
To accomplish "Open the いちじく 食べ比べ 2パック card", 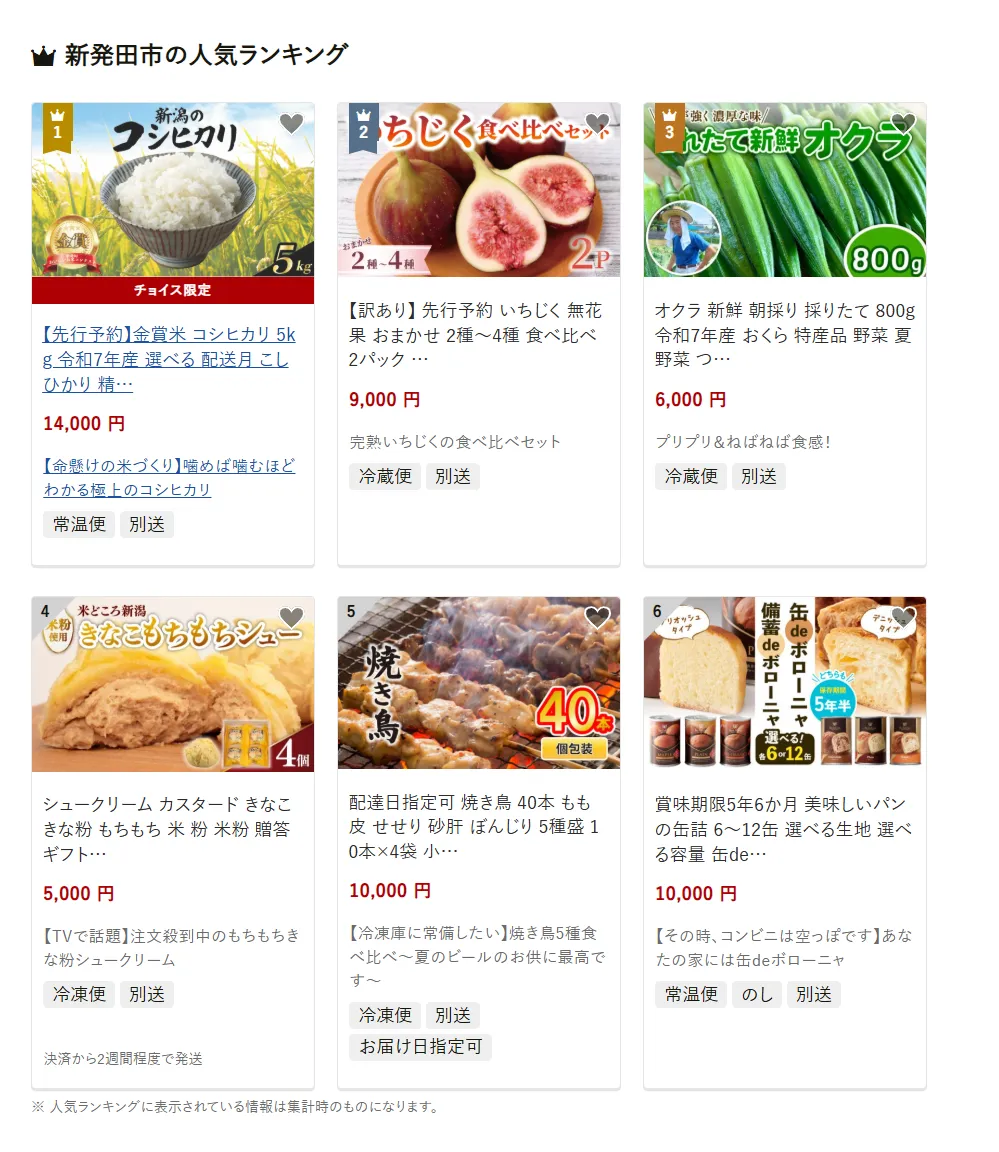I will pyautogui.click(x=478, y=334).
